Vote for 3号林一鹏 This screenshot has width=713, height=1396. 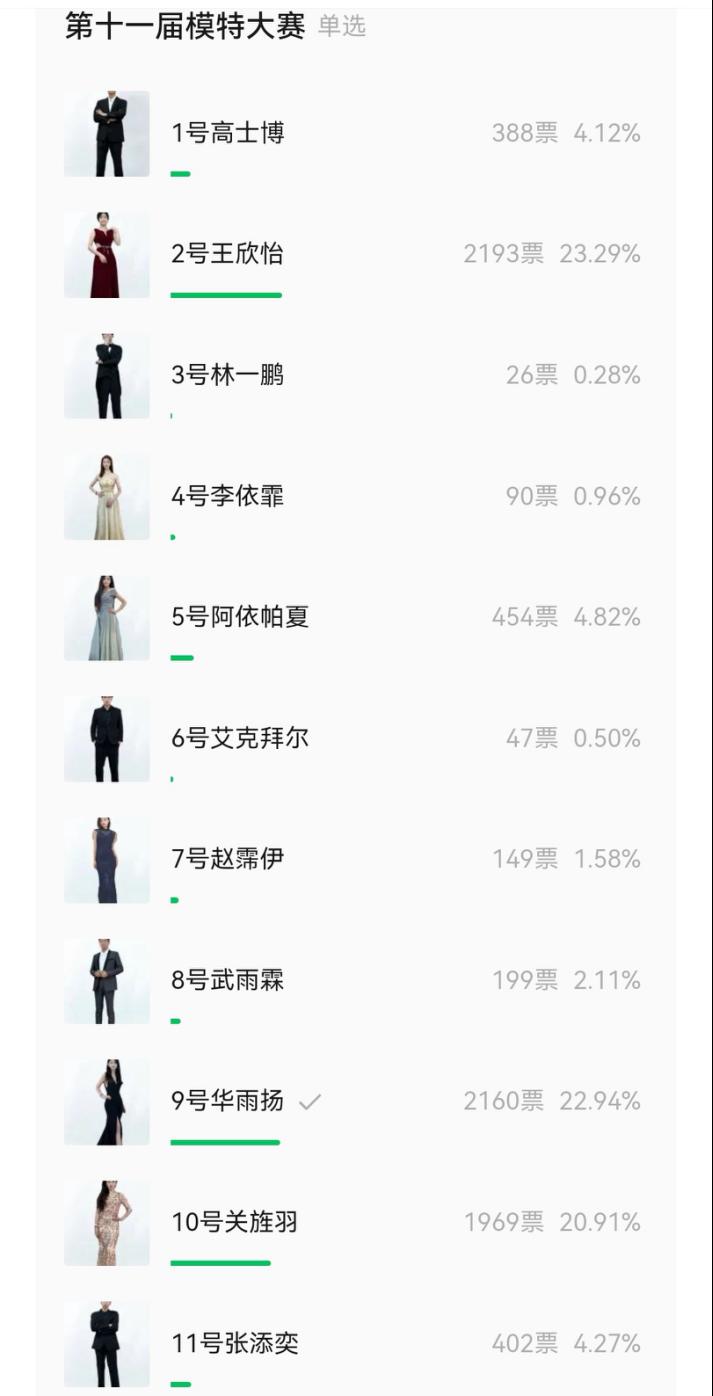(228, 375)
